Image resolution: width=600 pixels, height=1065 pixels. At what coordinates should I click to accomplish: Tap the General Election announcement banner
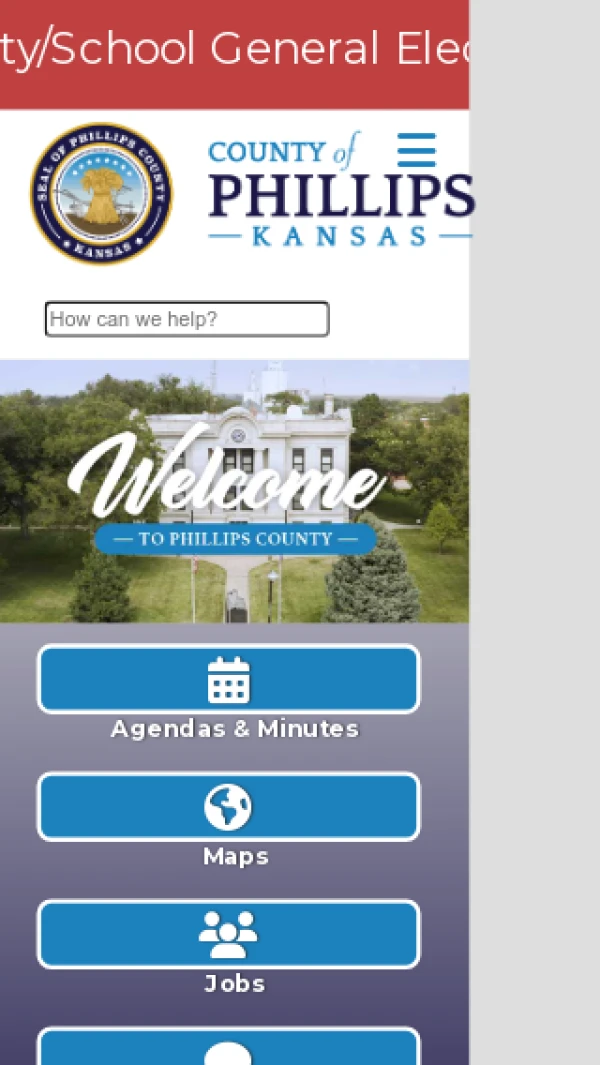tap(234, 50)
